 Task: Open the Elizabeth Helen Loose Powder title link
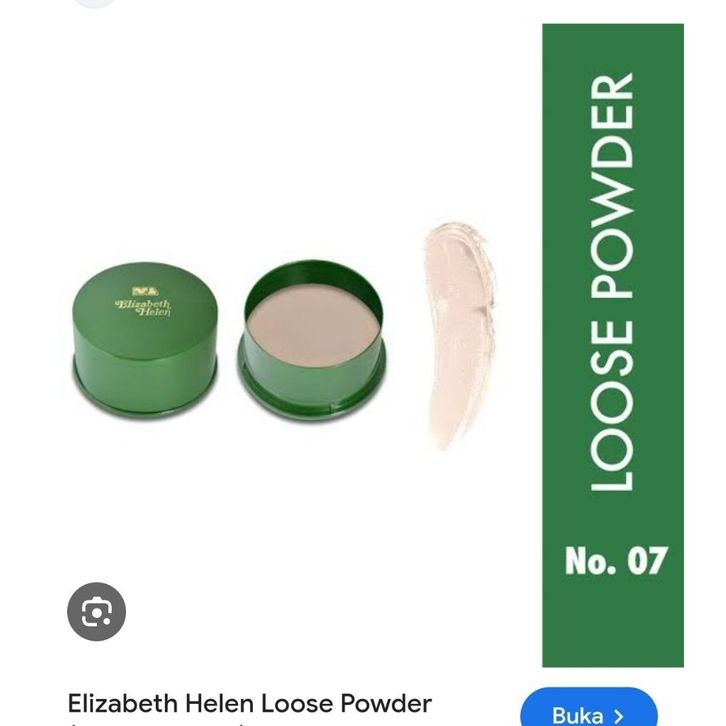250,702
